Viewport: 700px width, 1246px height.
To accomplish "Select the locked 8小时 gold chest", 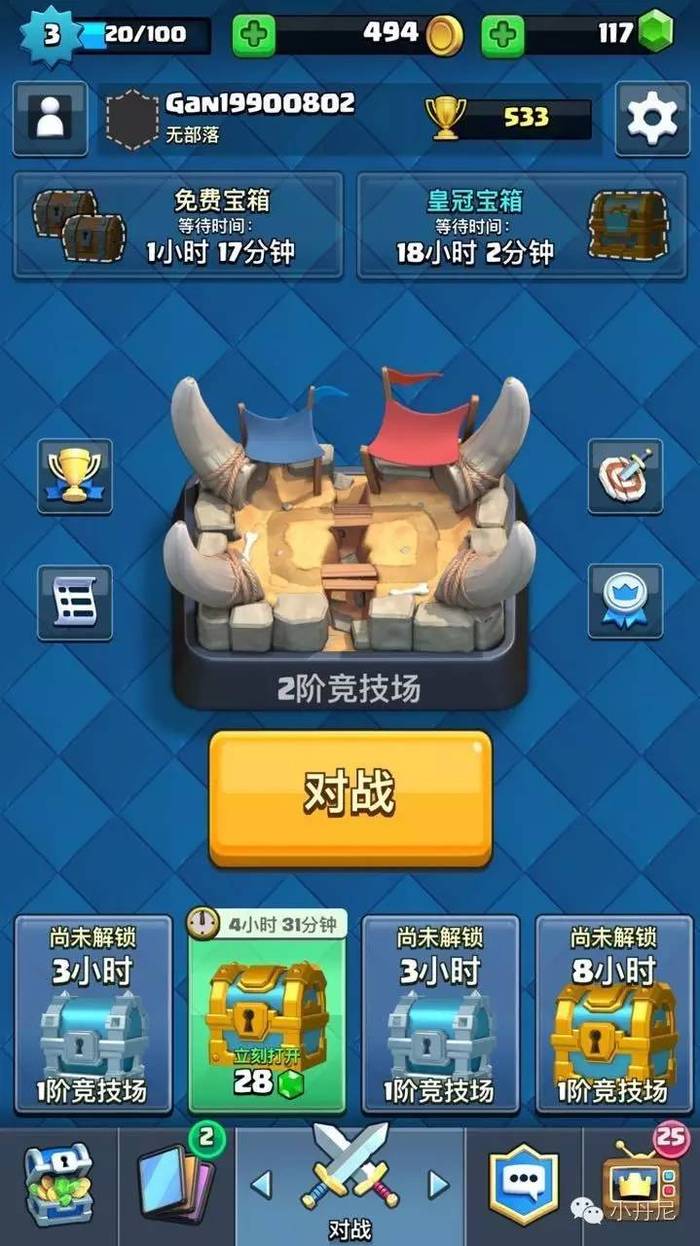I will tap(613, 1014).
